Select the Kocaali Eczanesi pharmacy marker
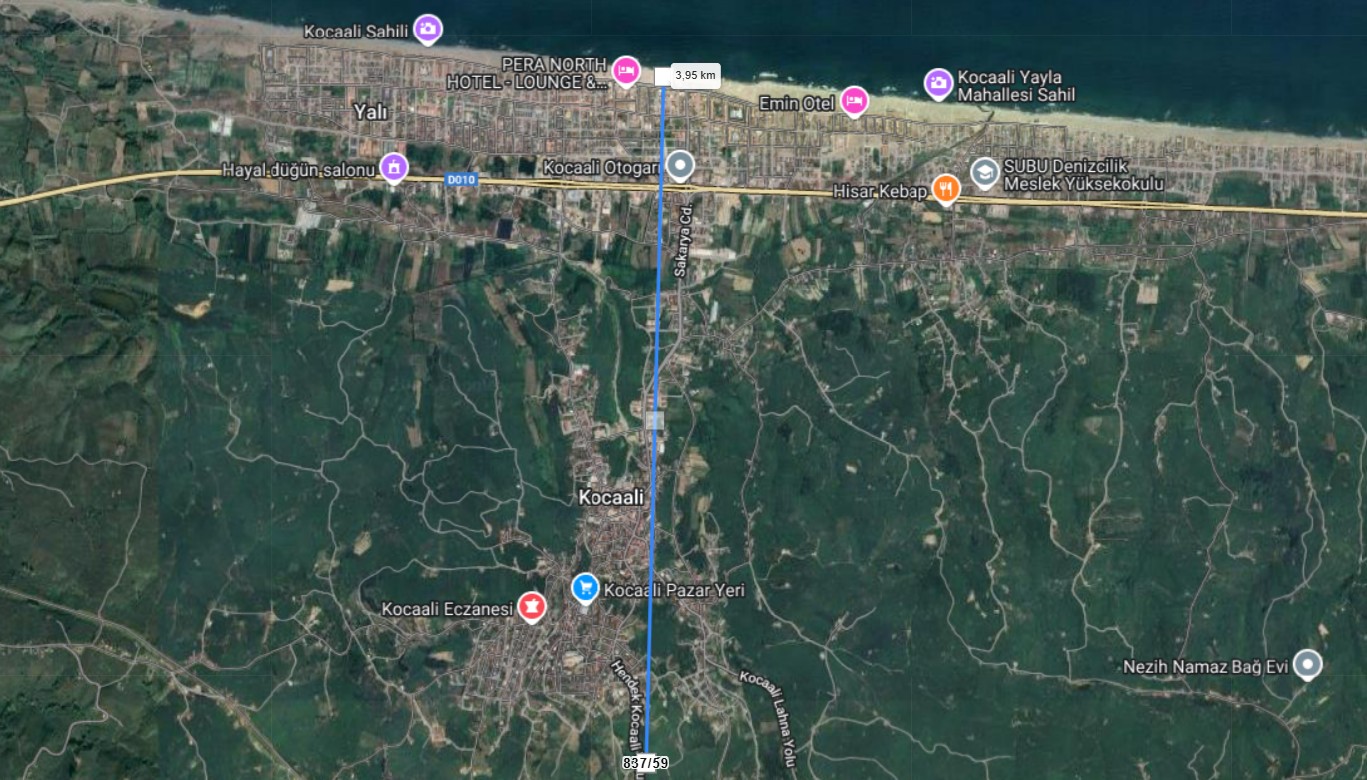The height and width of the screenshot is (780, 1367). 532,605
